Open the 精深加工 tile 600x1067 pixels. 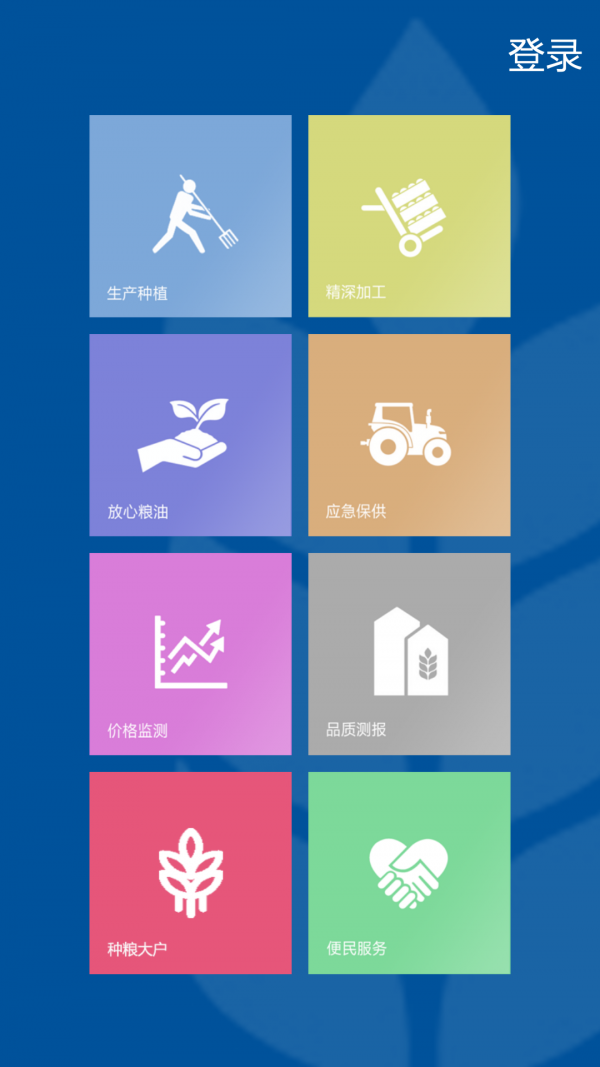[x=410, y=216]
